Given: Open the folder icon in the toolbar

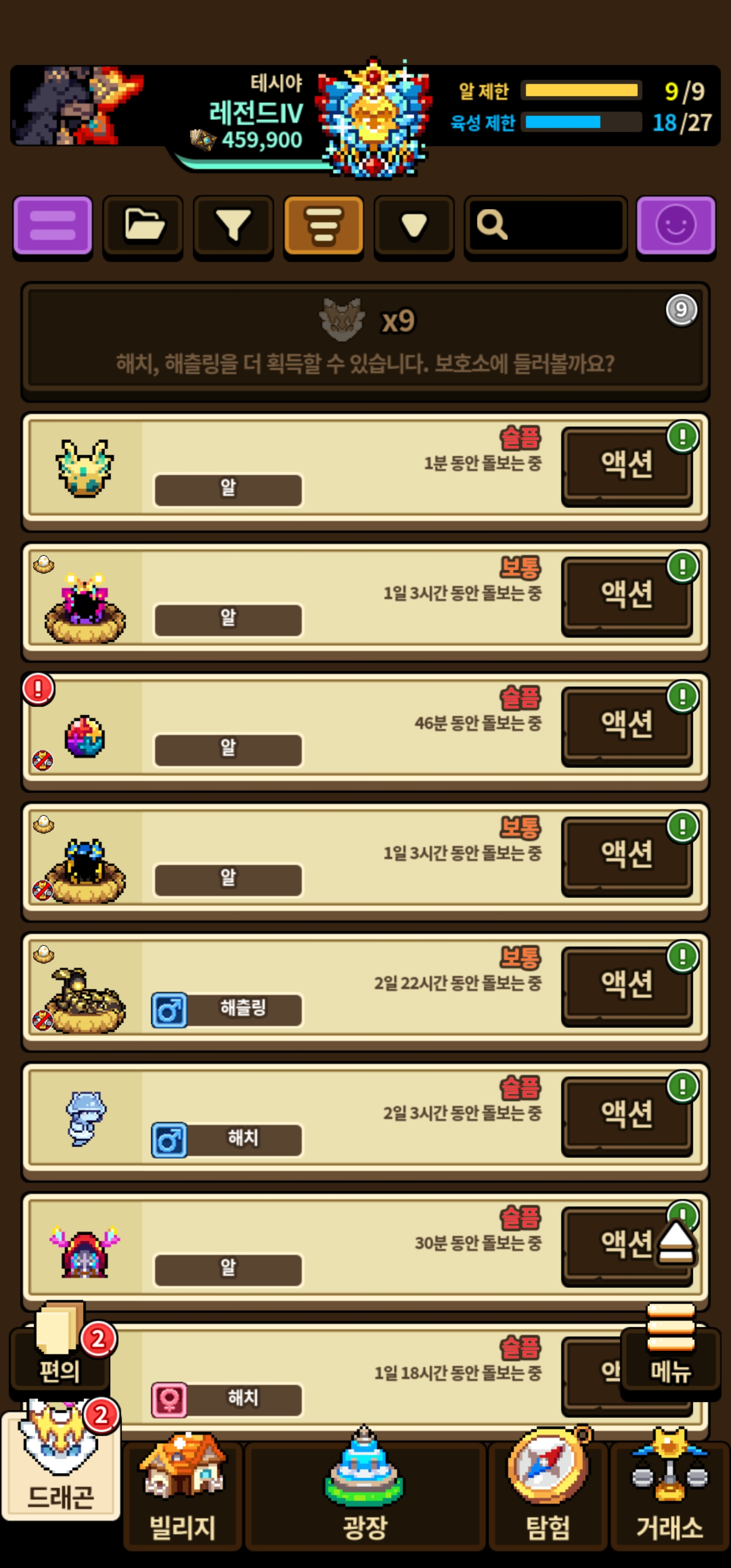Looking at the screenshot, I should click(143, 226).
